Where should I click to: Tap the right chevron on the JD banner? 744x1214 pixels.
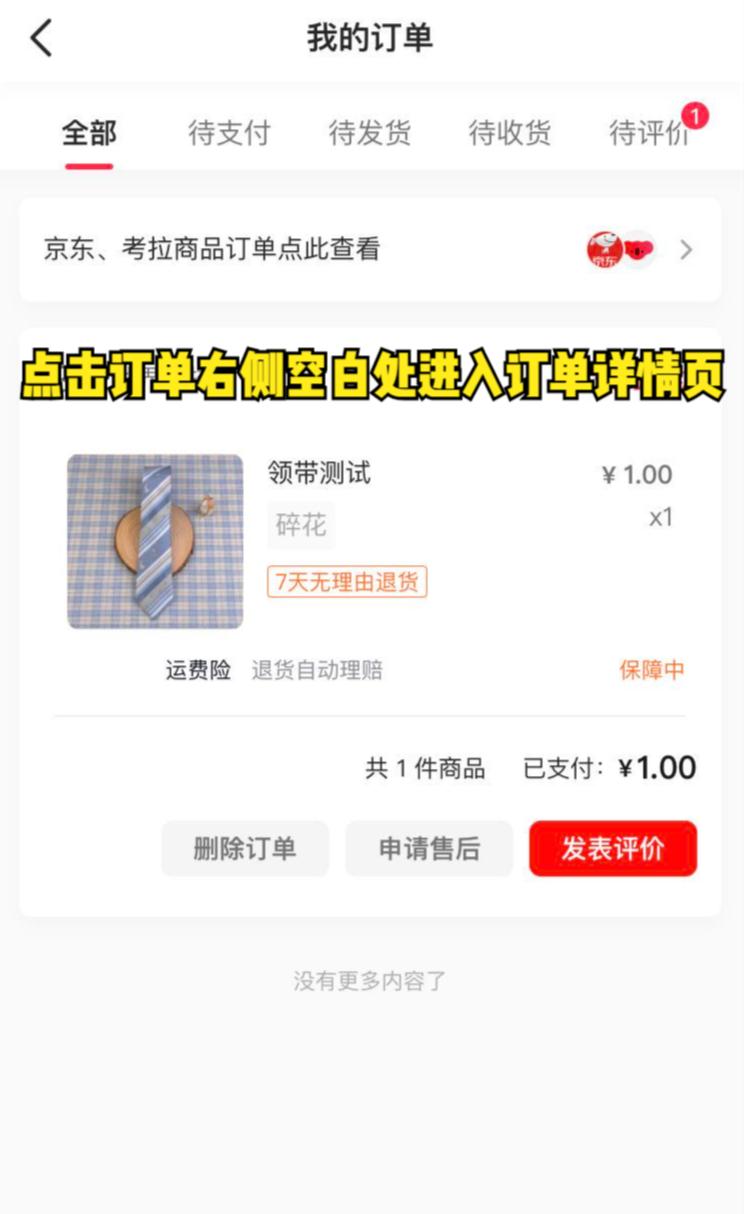[686, 250]
